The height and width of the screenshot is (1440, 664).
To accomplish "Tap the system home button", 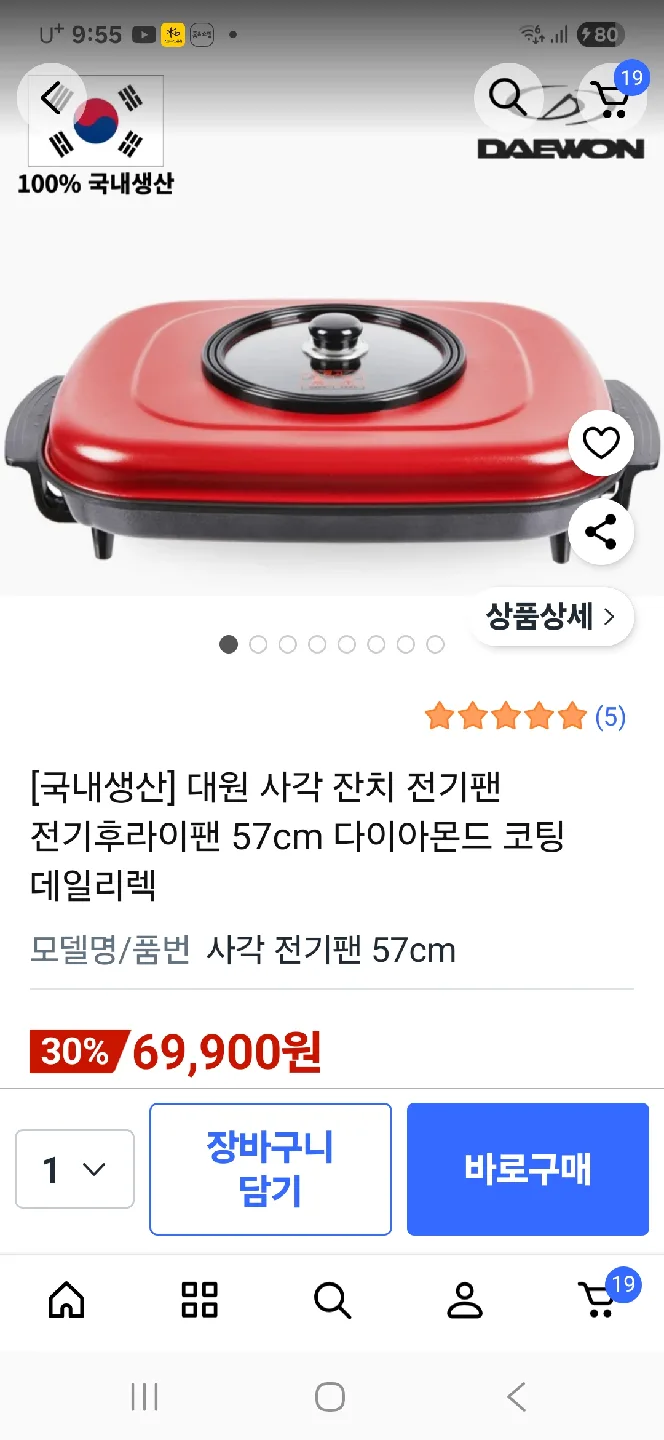I will 330,1397.
